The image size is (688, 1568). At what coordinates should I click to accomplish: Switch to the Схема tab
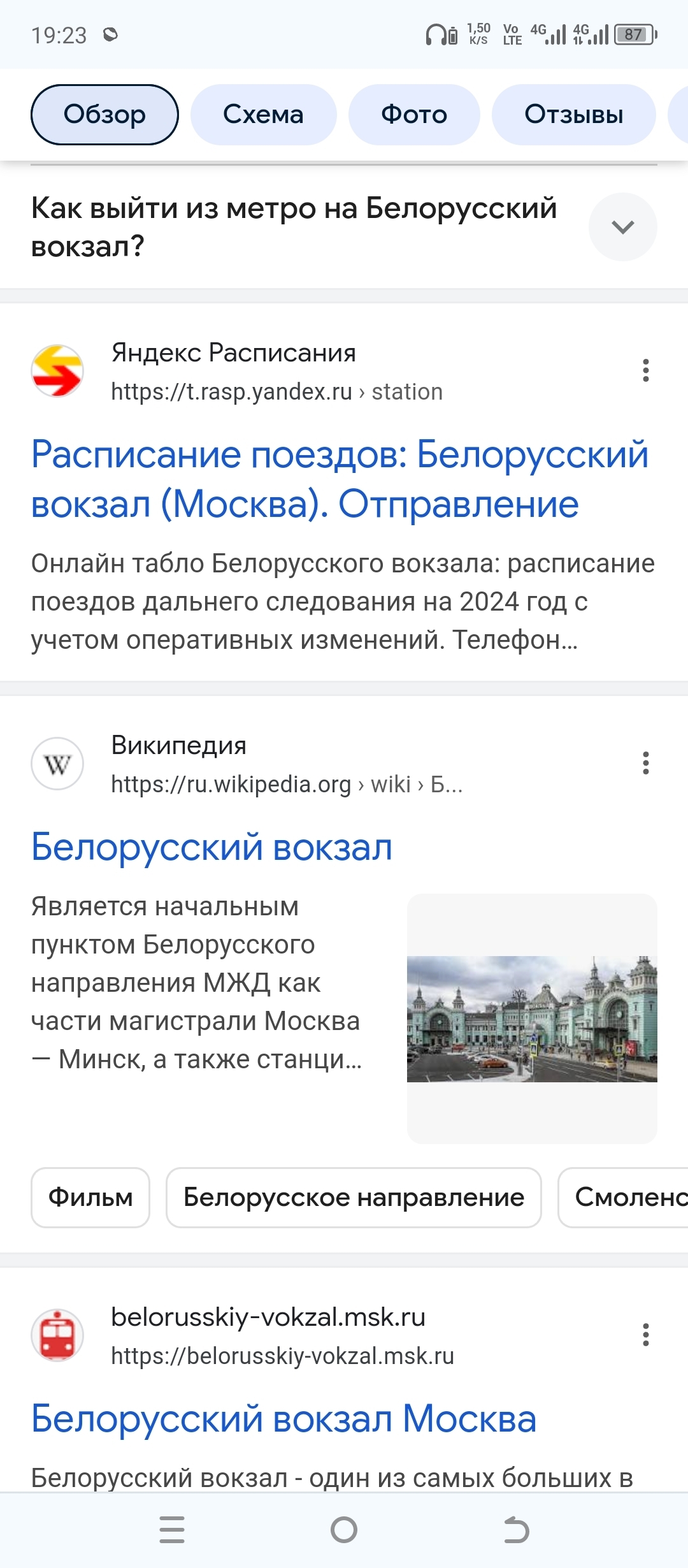pyautogui.click(x=263, y=115)
